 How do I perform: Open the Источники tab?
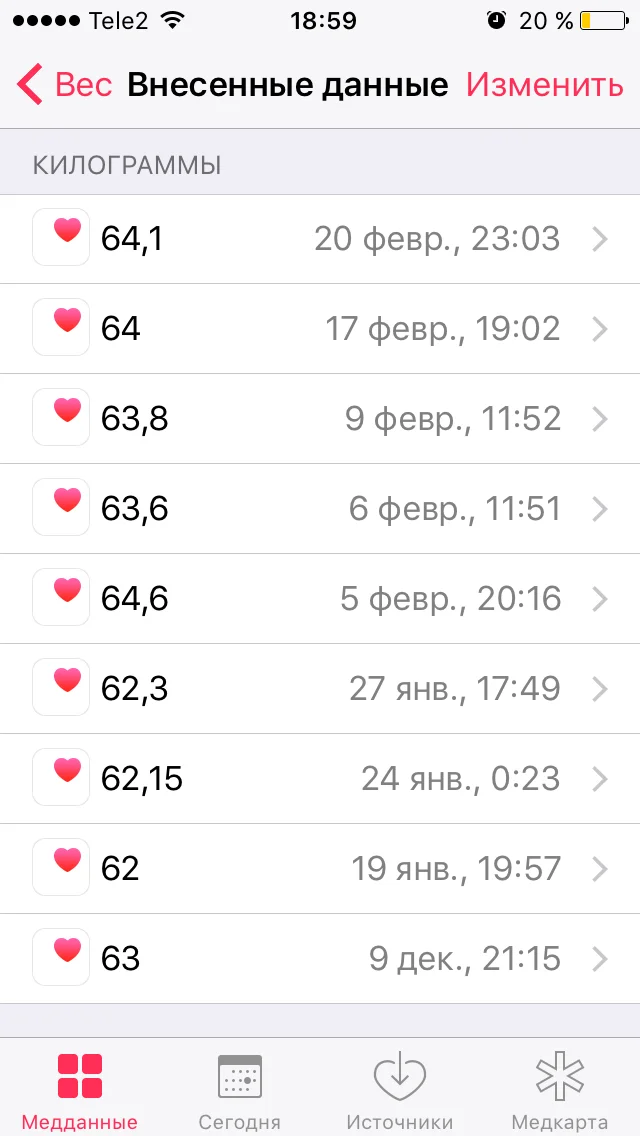coord(400,1090)
